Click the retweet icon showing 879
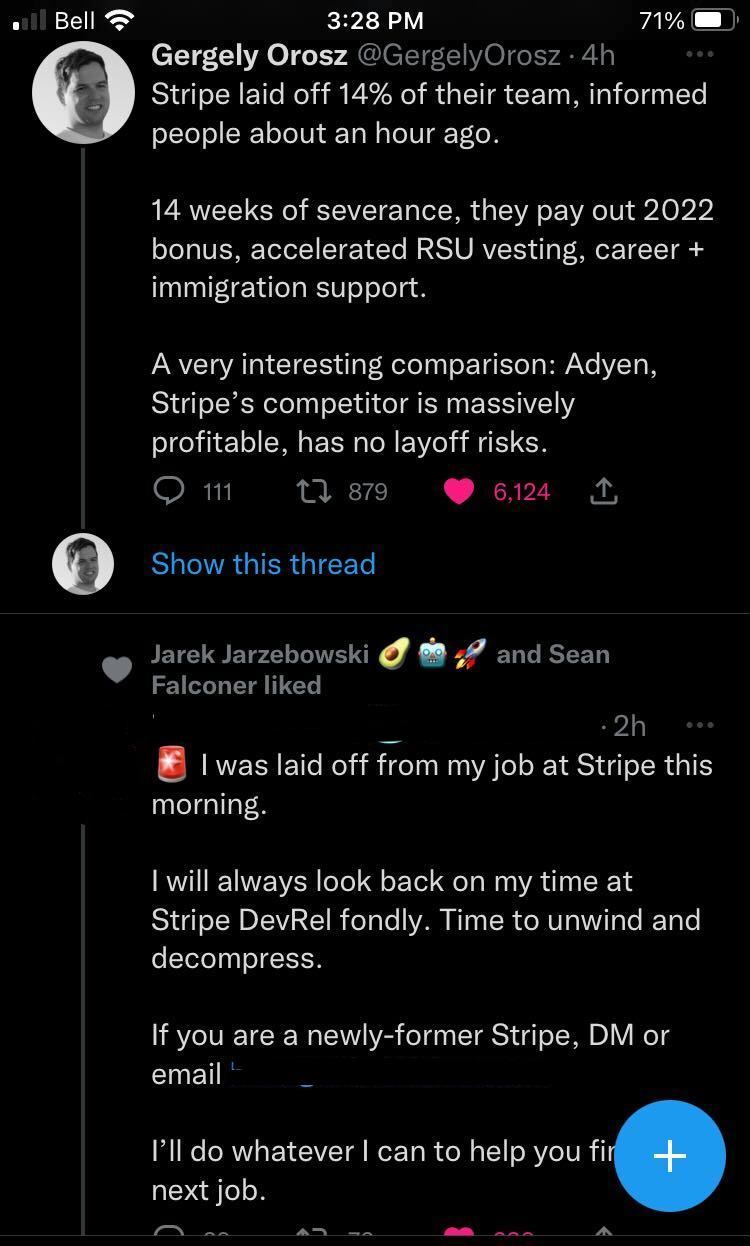The height and width of the screenshot is (1246, 750). click(x=313, y=491)
